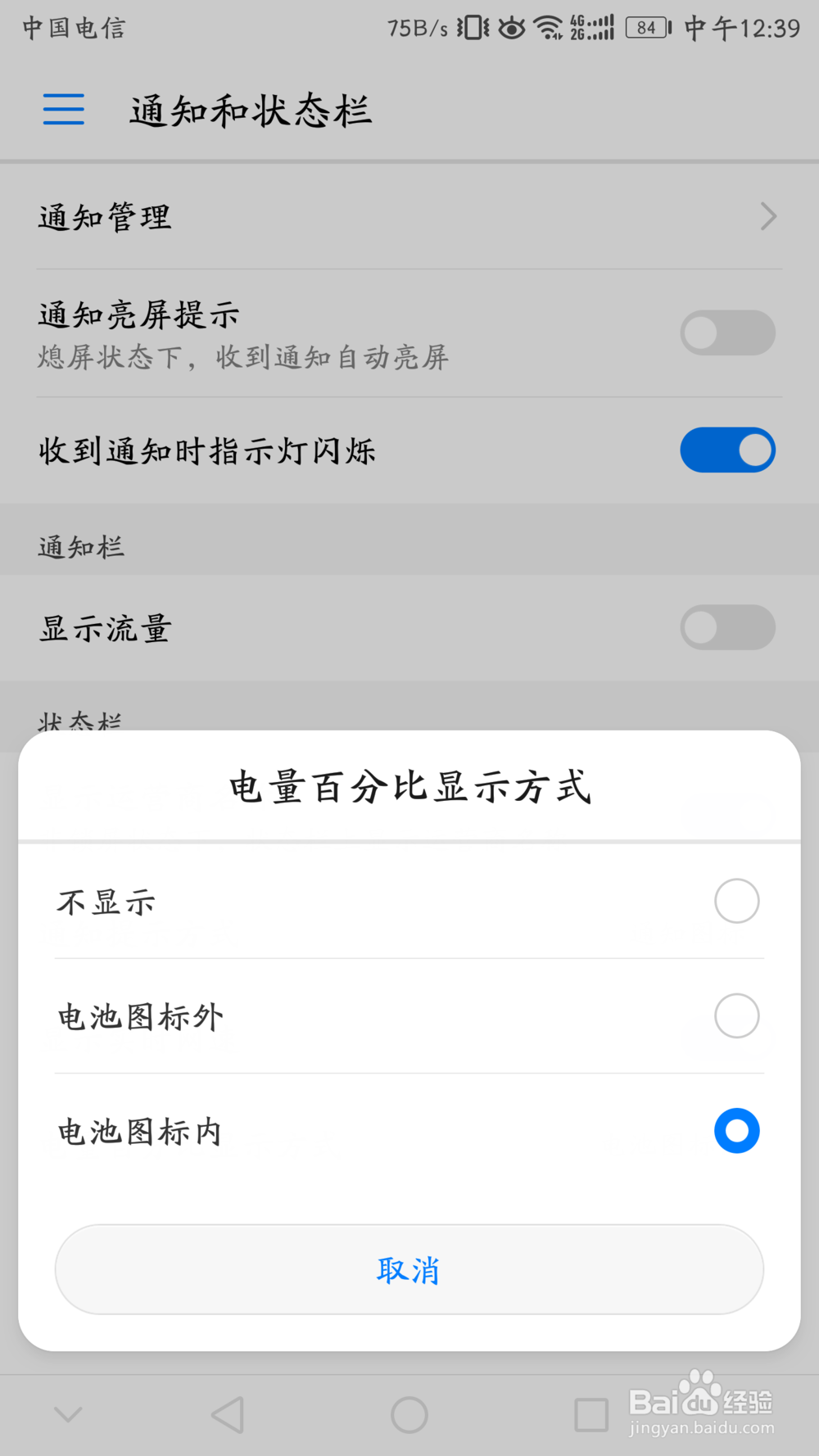Disable the 收到通知时指示灯闪烁 switch

click(x=727, y=450)
